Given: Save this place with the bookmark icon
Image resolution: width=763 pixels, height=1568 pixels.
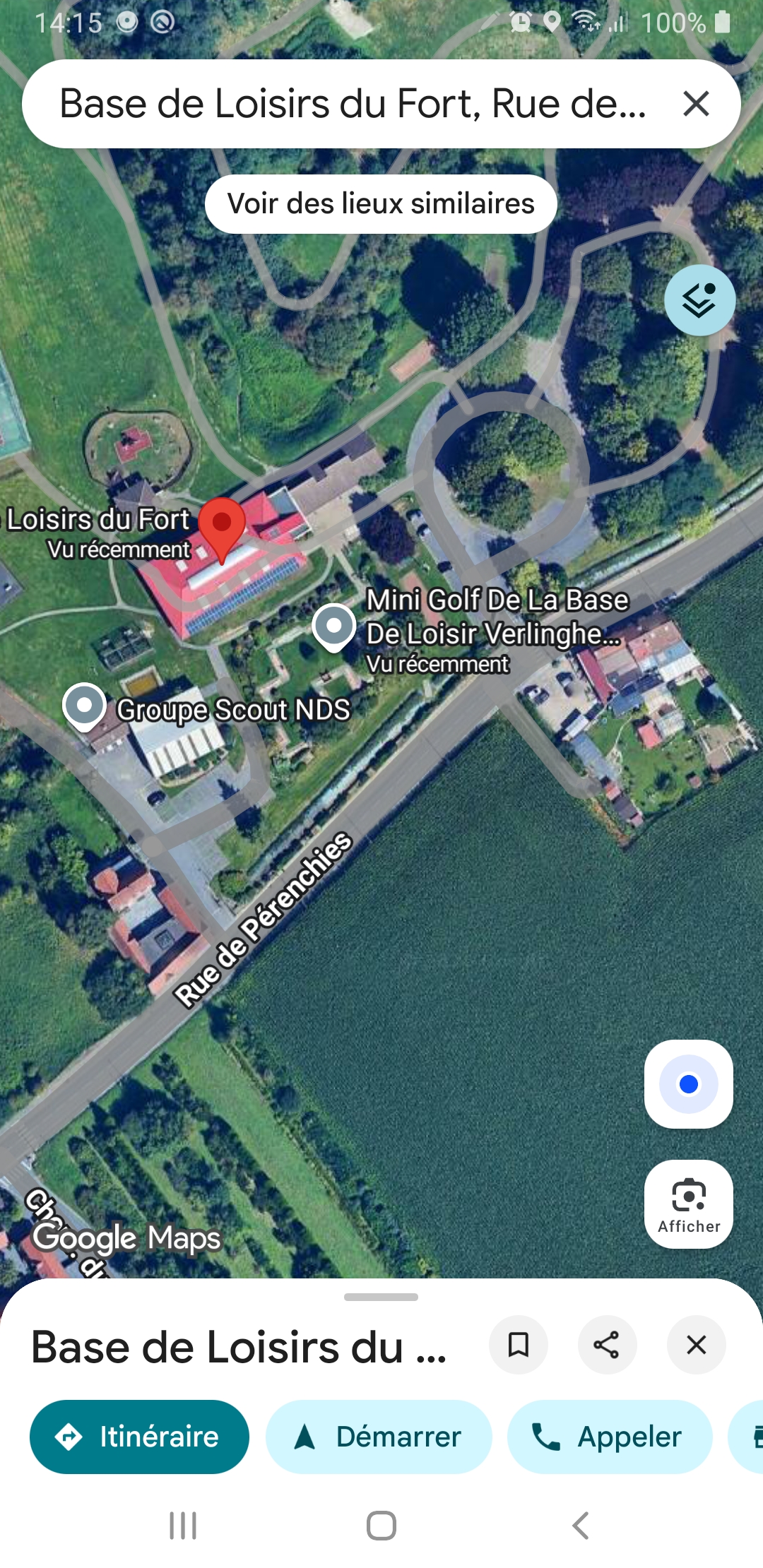Looking at the screenshot, I should (519, 1345).
